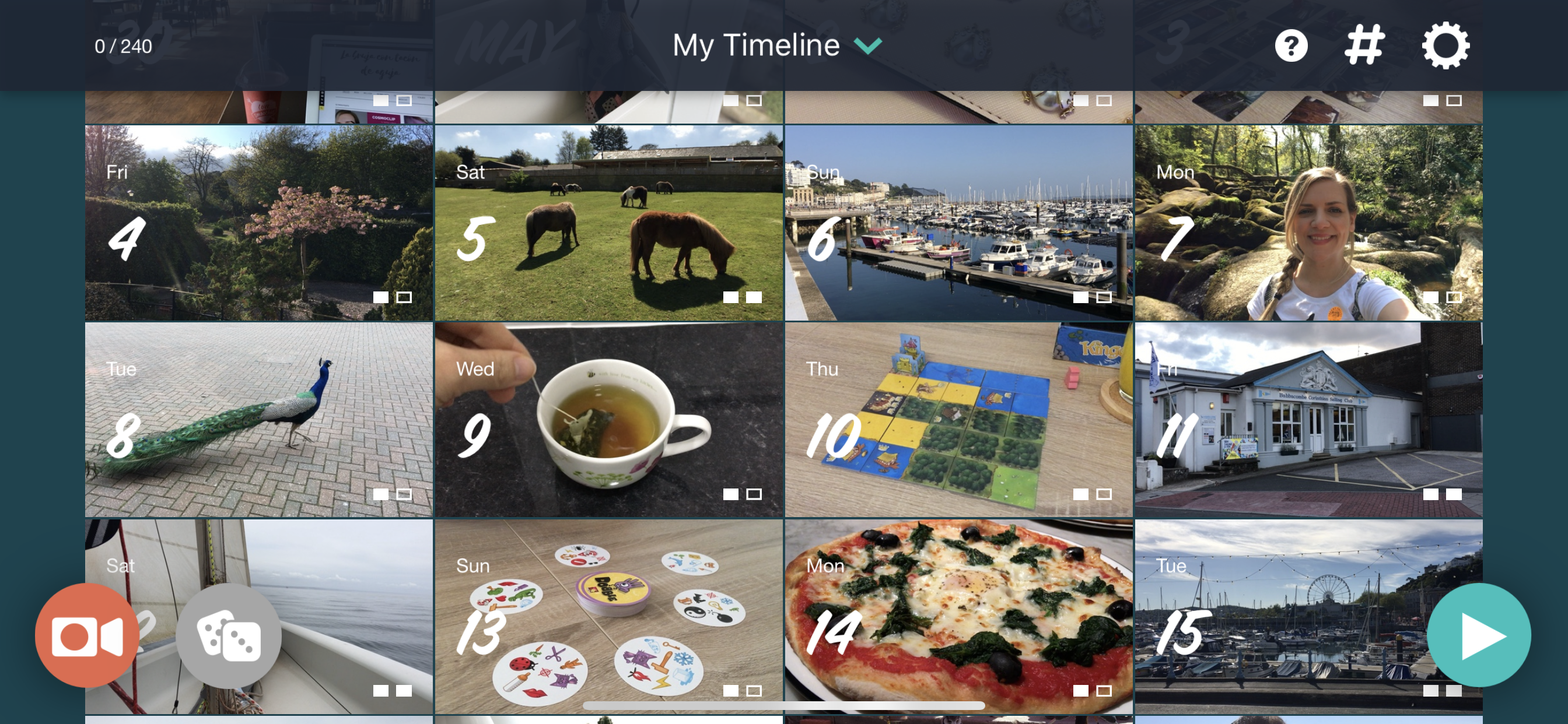Open the settings gear
This screenshot has height=724, width=1568.
pyautogui.click(x=1445, y=45)
